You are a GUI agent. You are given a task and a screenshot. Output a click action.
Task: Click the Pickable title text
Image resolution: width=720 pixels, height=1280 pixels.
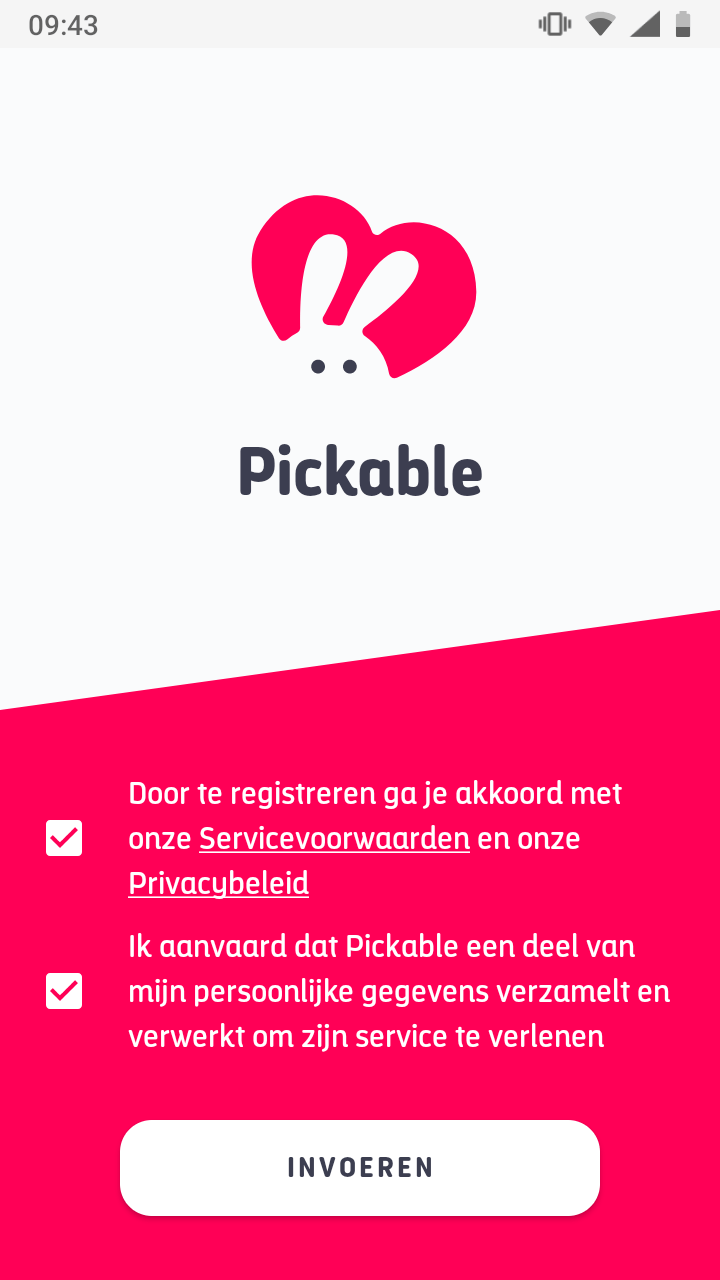pyautogui.click(x=360, y=470)
